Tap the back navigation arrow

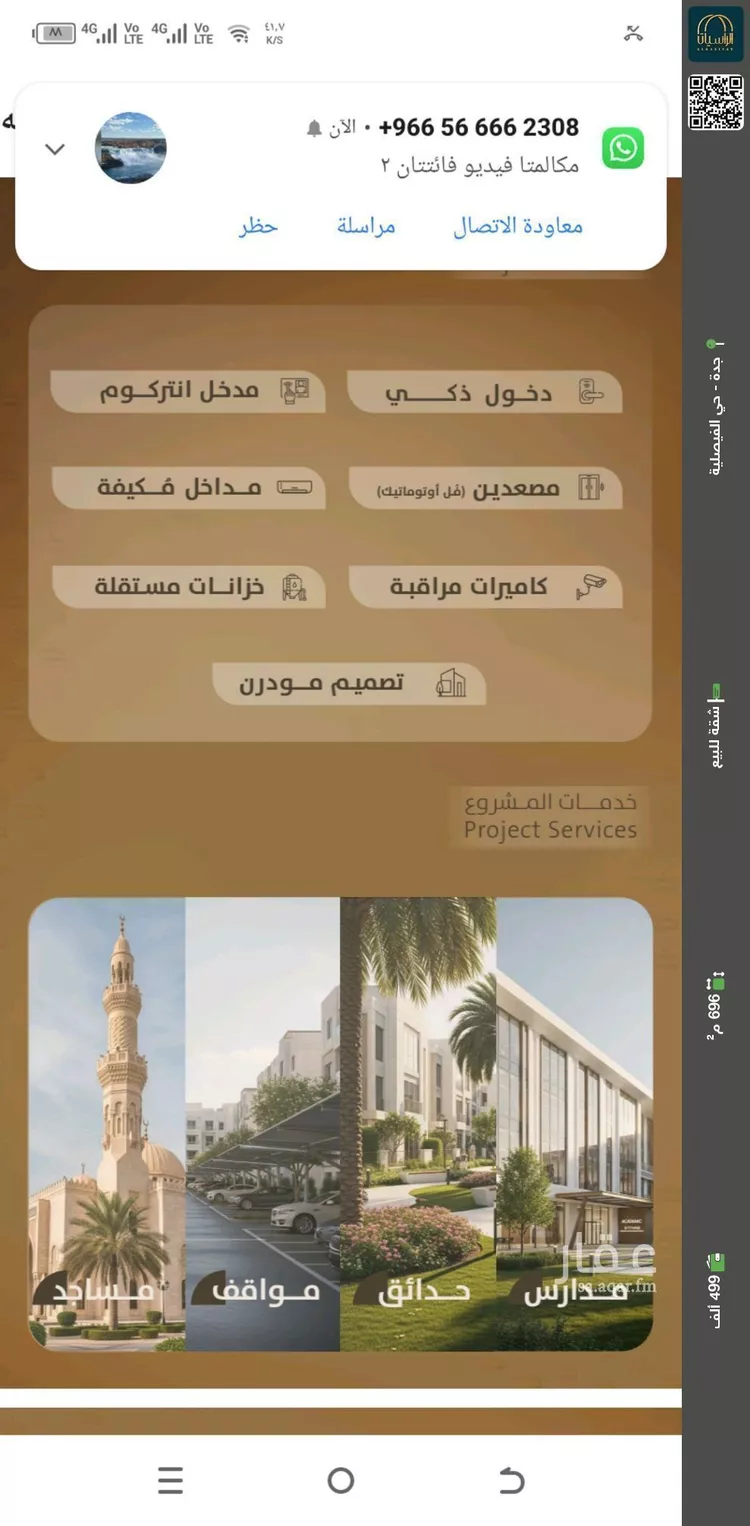pyautogui.click(x=510, y=1481)
